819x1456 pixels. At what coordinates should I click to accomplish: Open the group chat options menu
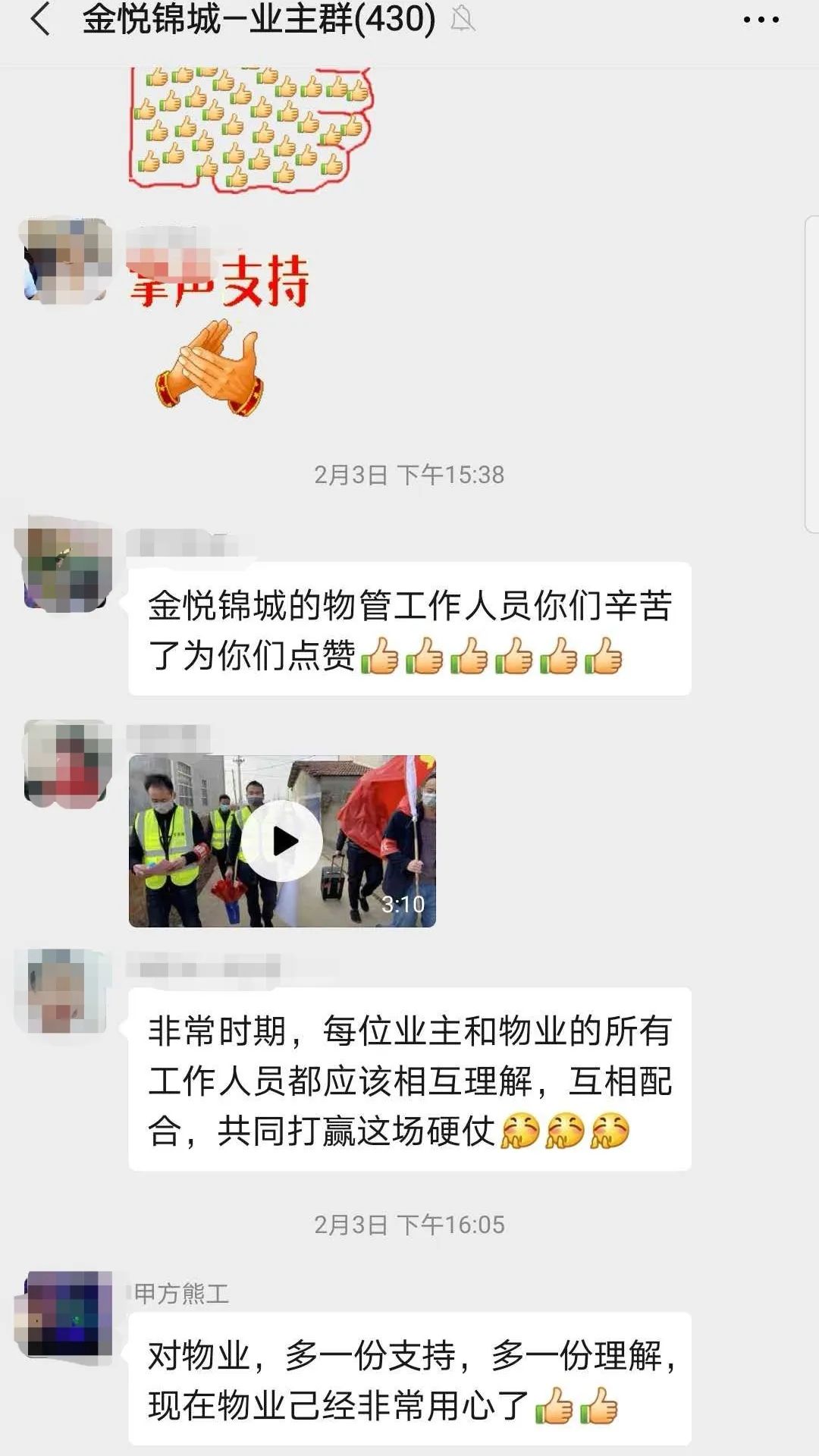(761, 20)
